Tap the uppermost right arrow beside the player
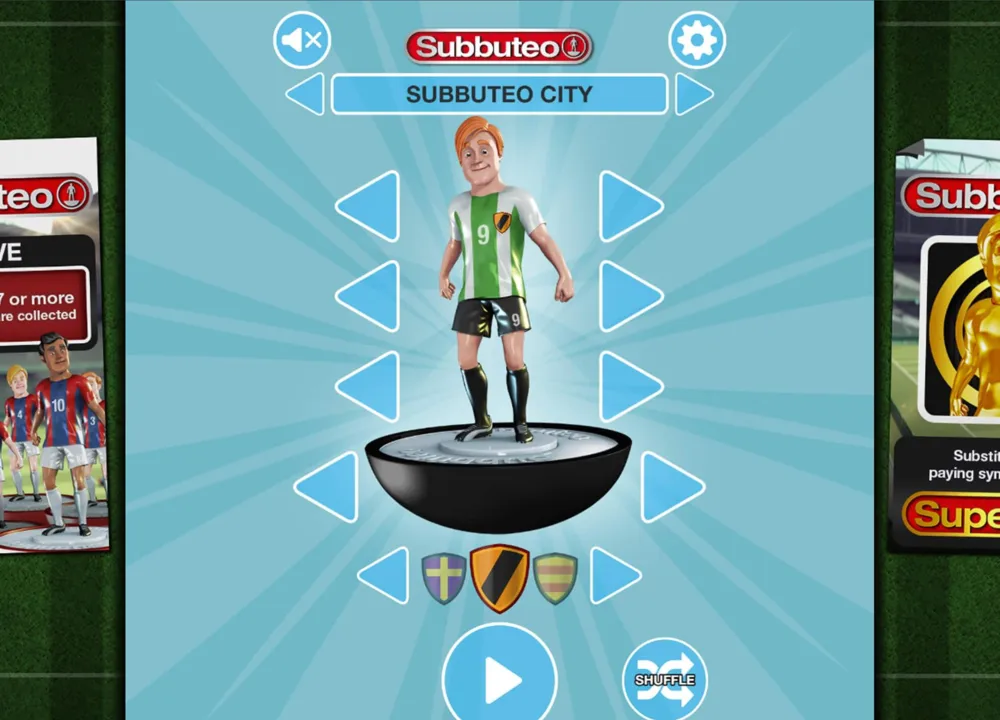1000x720 pixels. [629, 206]
